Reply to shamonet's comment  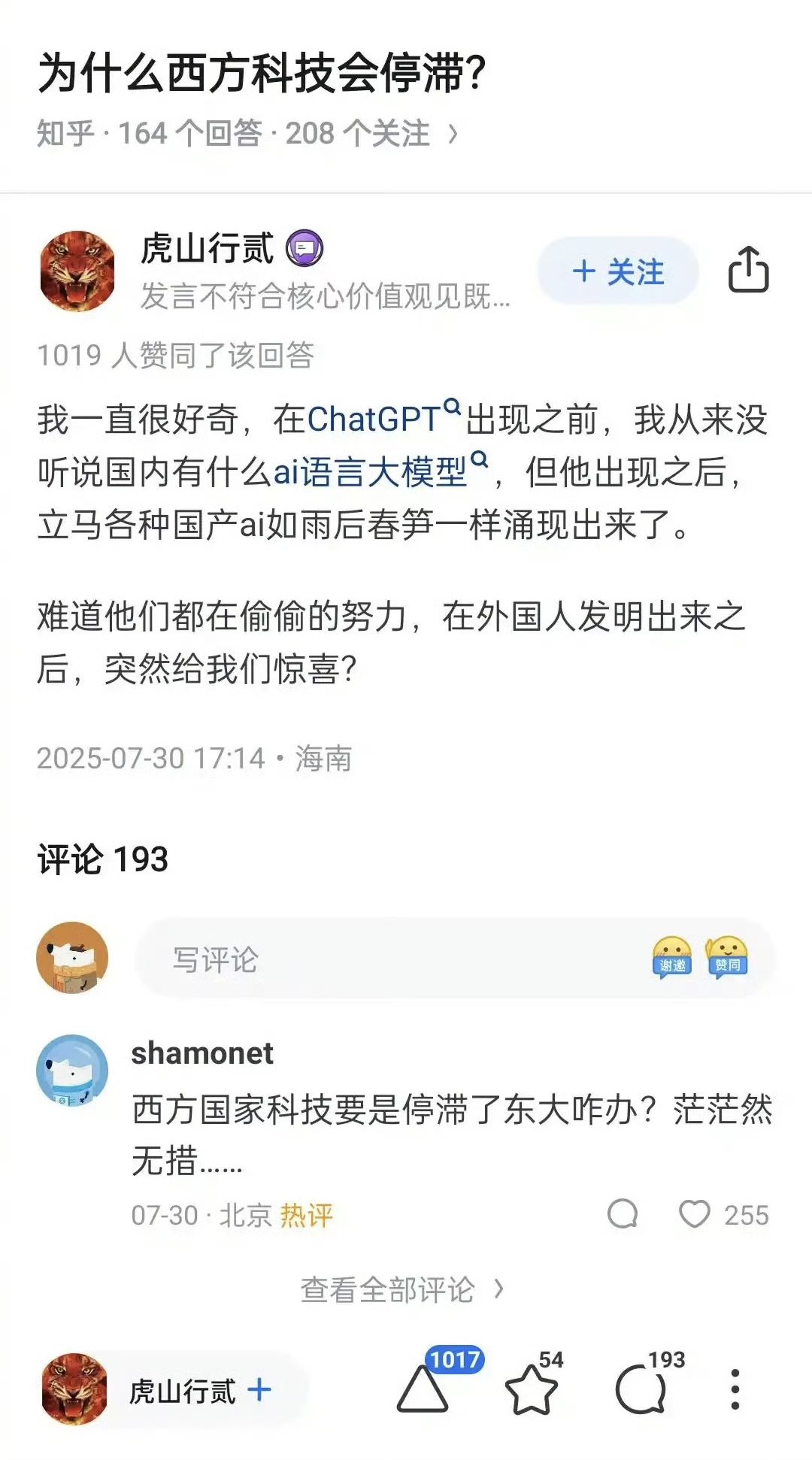click(623, 1214)
